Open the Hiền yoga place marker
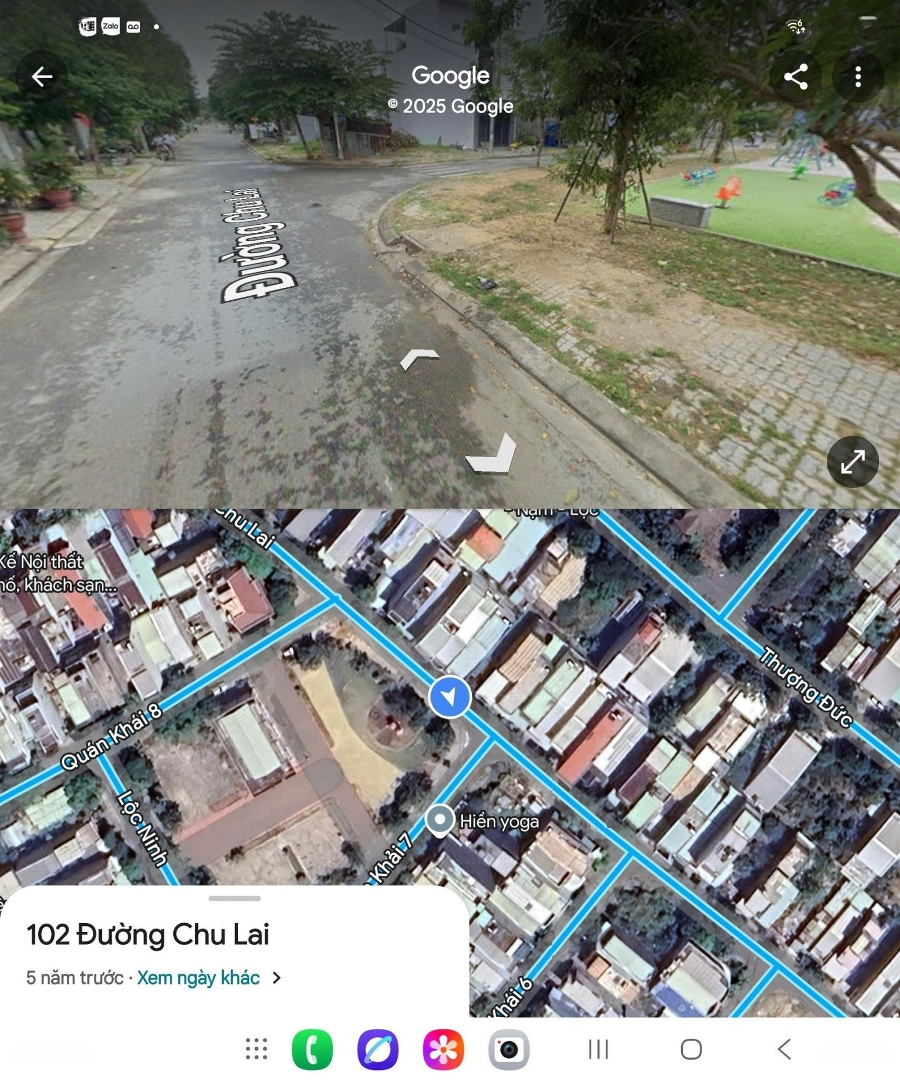This screenshot has height=1080, width=900. 439,820
